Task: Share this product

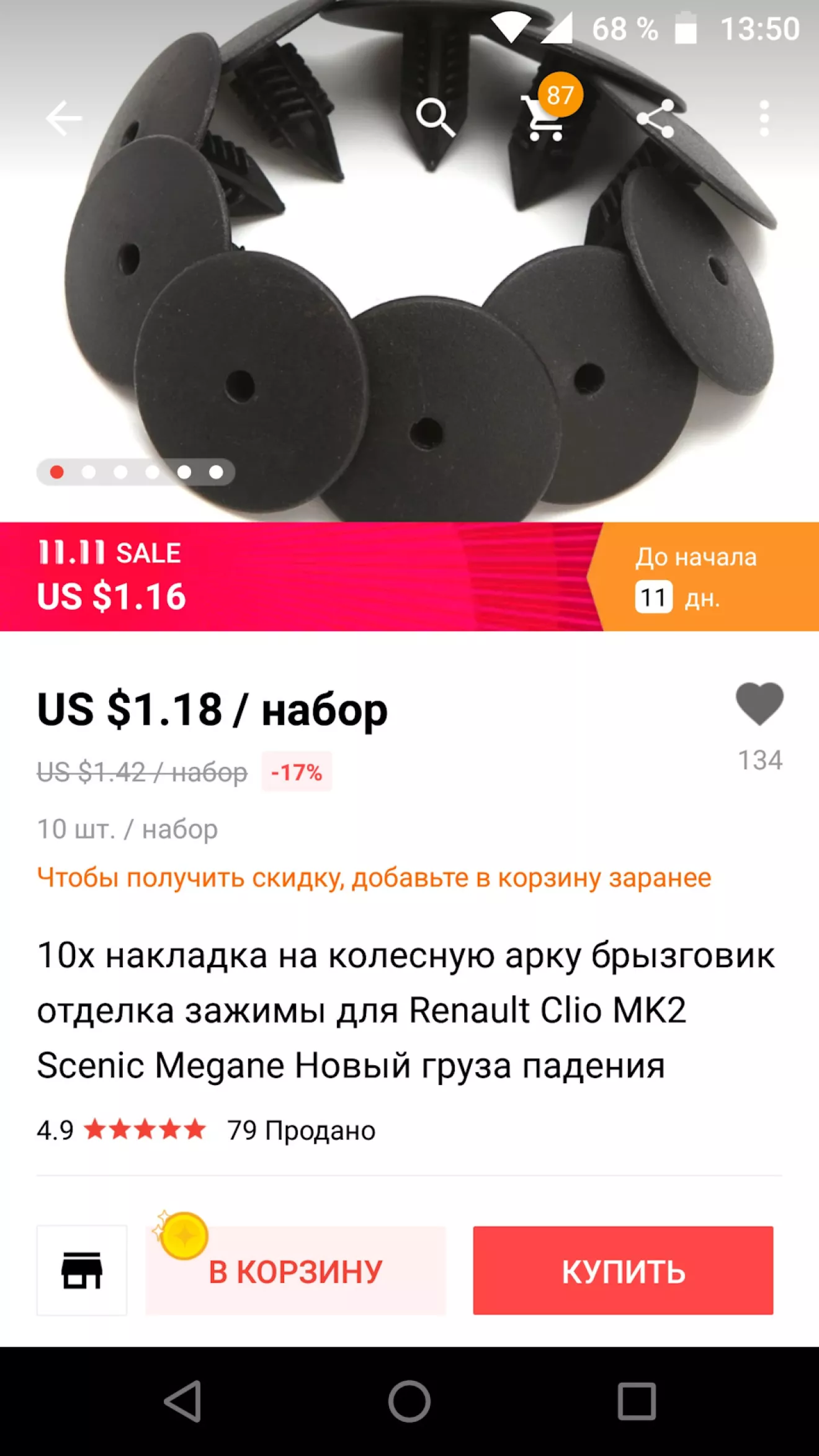Action: [x=656, y=118]
